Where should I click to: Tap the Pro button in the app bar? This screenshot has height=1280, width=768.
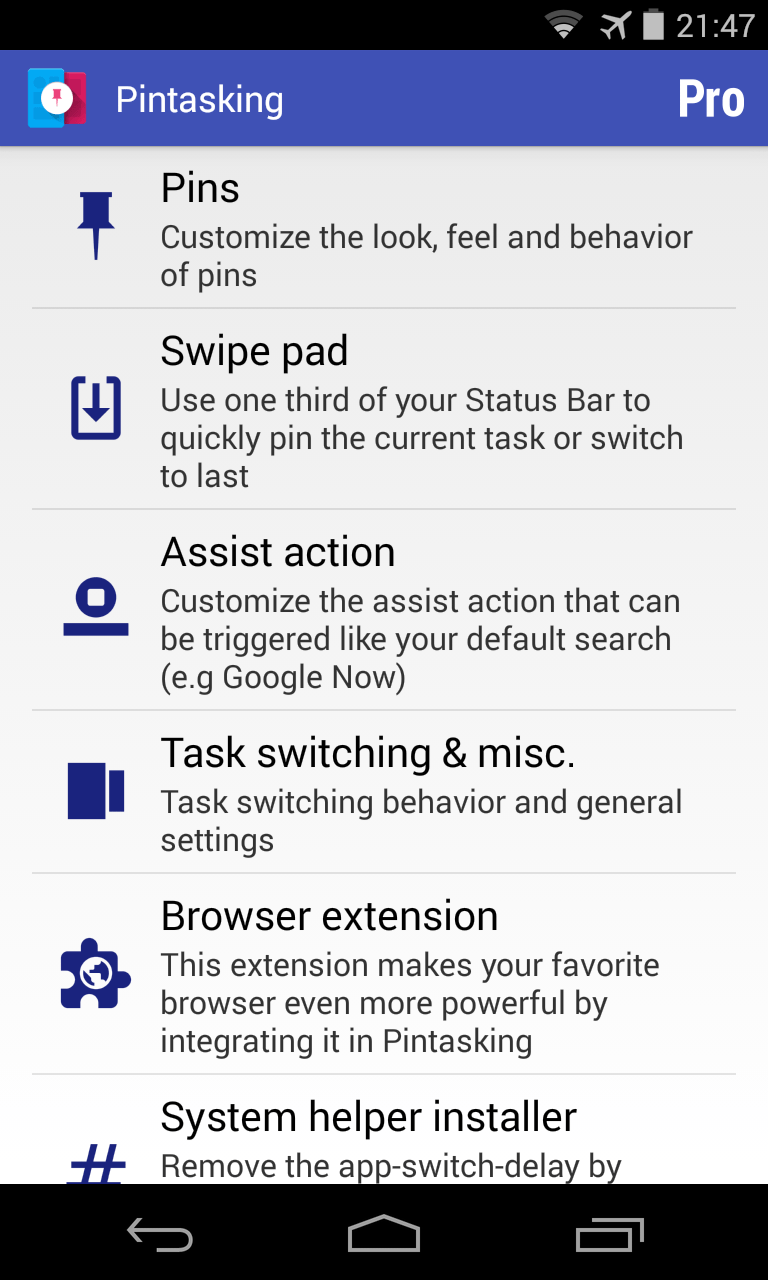point(711,99)
